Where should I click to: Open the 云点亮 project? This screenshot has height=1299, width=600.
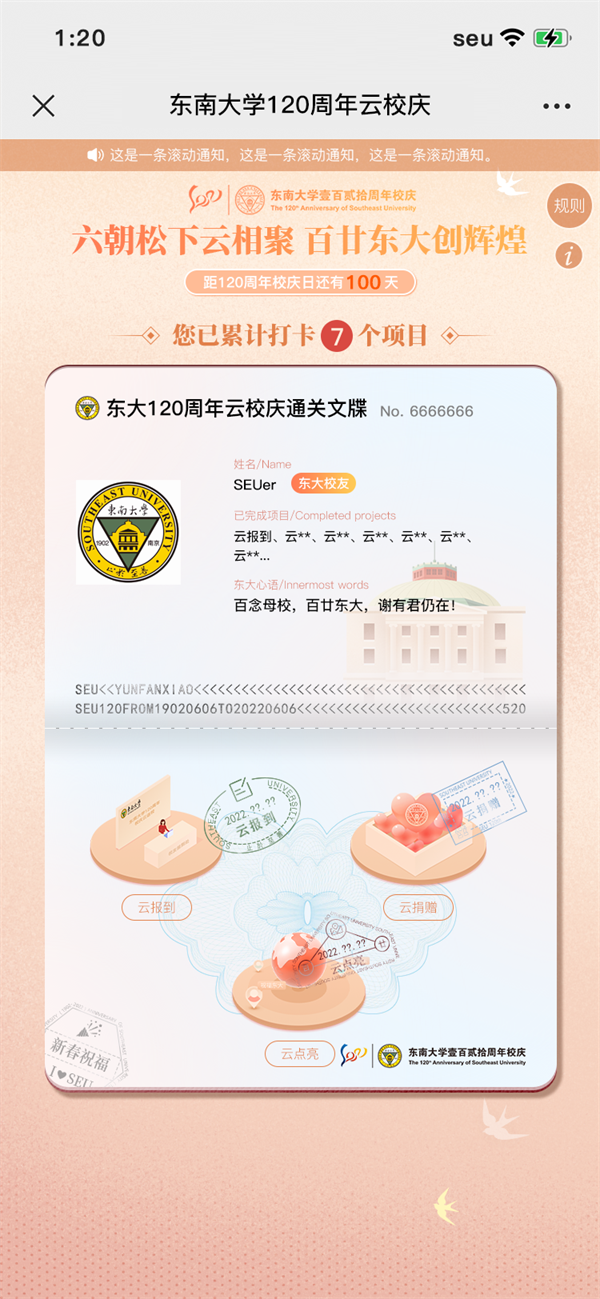299,1053
